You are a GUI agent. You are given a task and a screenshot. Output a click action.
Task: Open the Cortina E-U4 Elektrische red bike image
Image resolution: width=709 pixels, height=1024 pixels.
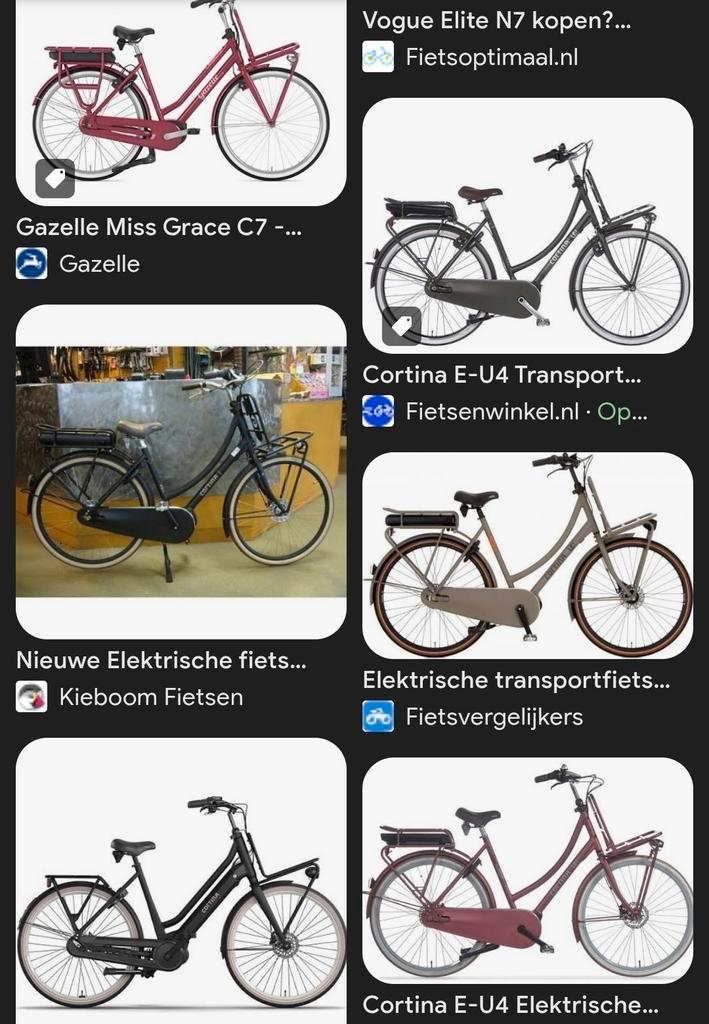click(527, 870)
